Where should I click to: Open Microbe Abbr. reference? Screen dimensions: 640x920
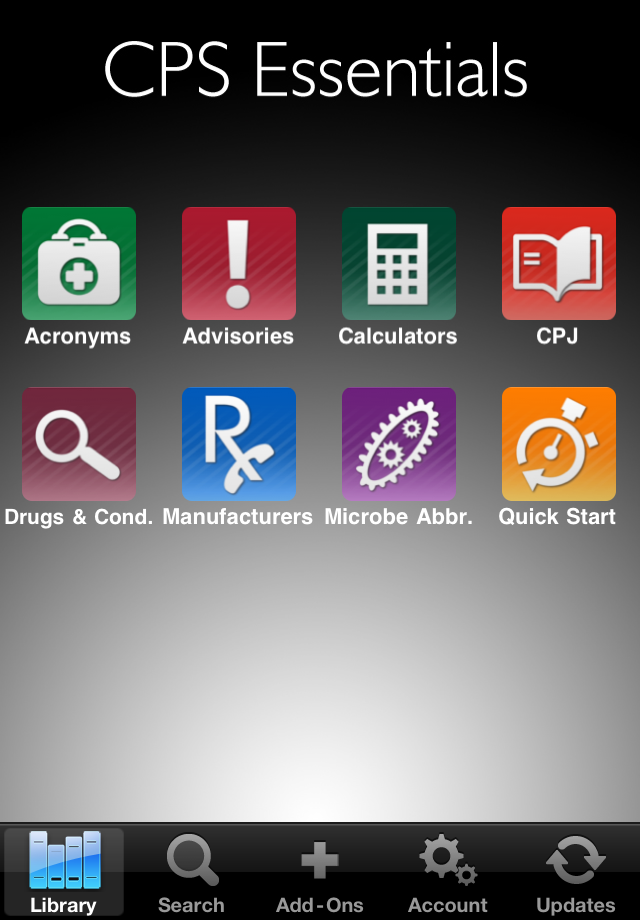[399, 444]
